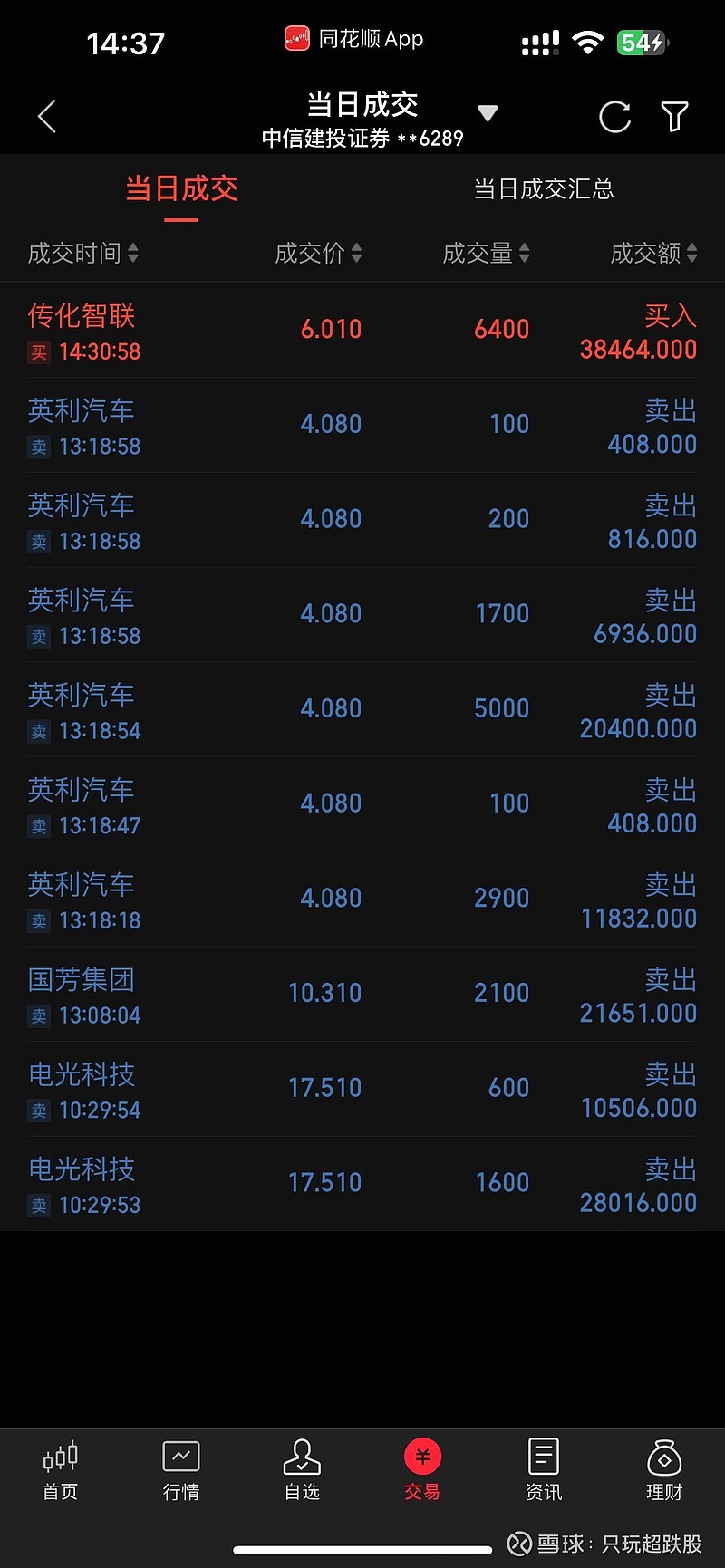Go to the 首页 tab

[61, 1471]
